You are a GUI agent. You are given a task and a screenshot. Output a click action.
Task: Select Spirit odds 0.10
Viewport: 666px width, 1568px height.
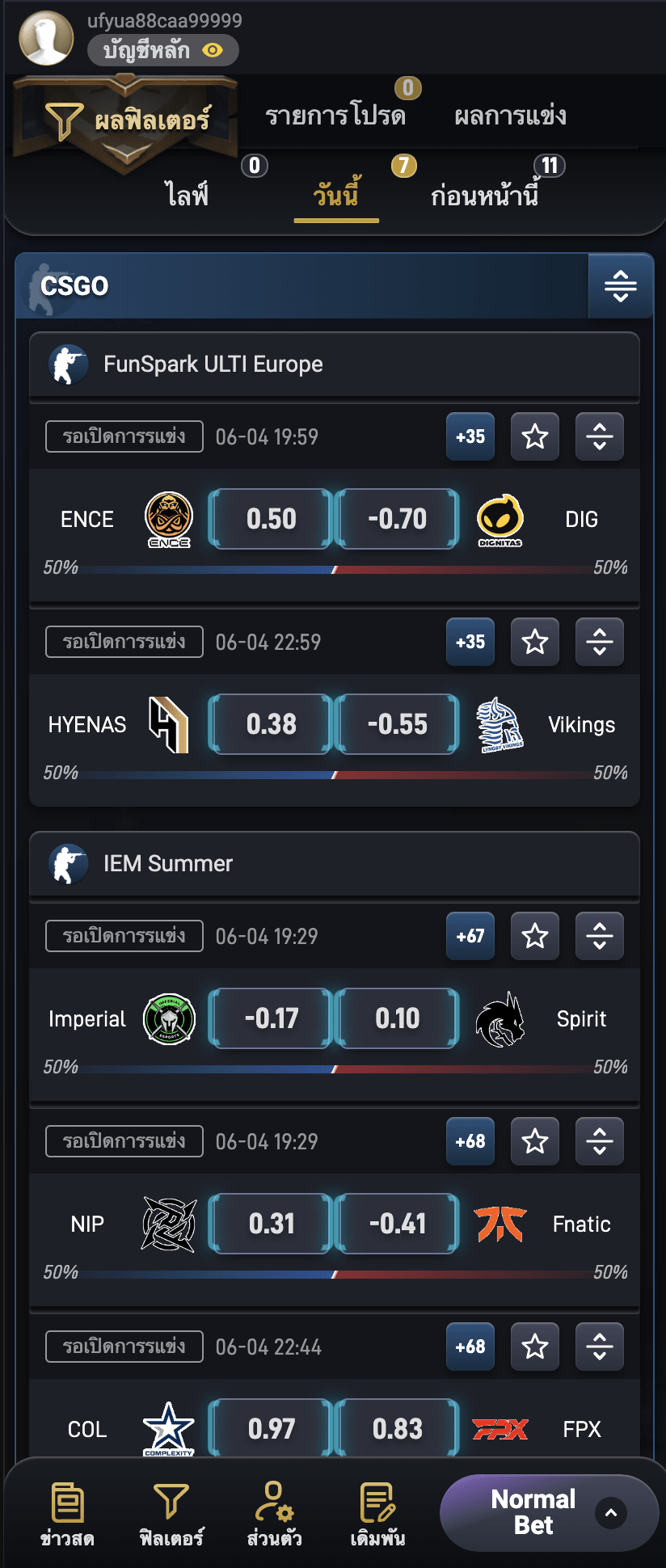[397, 1018]
